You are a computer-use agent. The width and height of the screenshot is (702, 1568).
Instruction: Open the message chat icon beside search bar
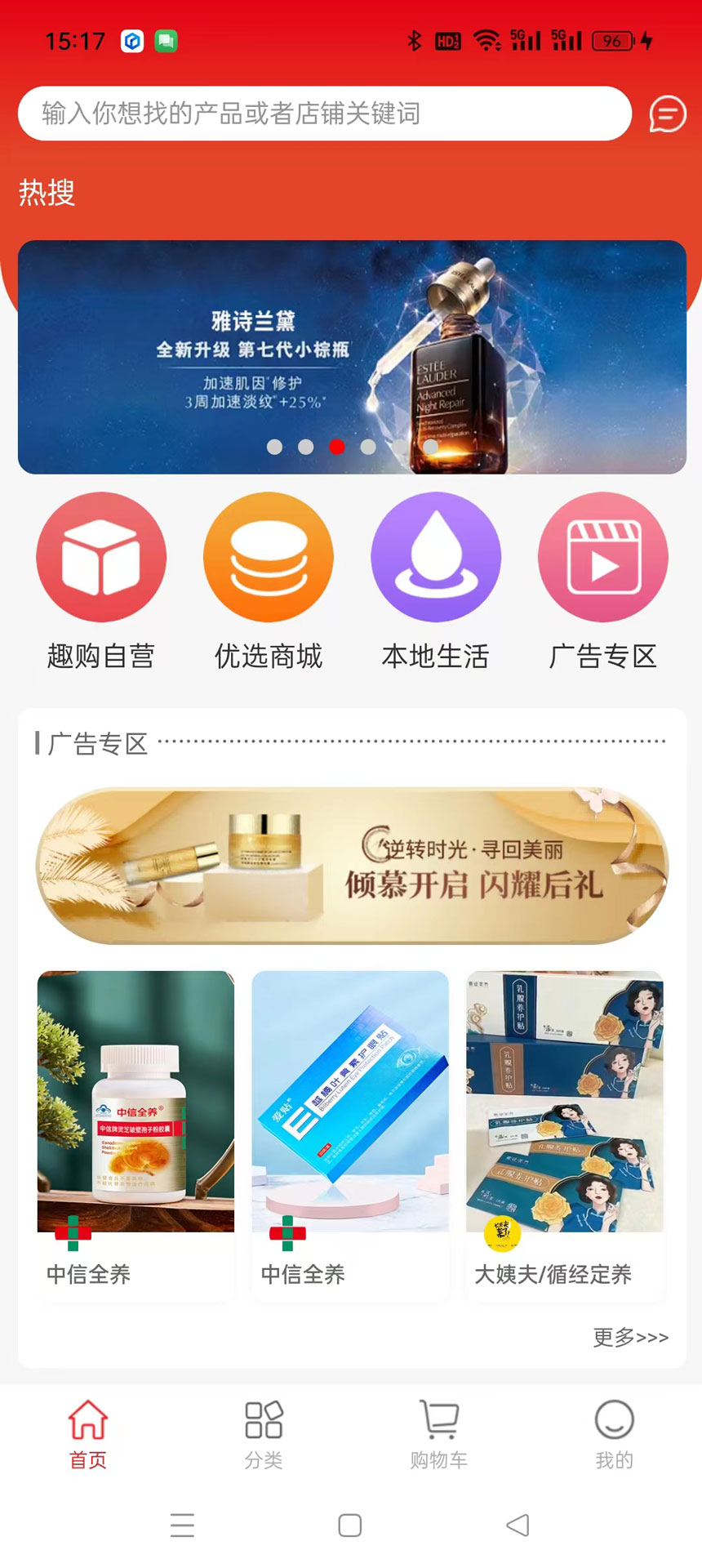(666, 114)
